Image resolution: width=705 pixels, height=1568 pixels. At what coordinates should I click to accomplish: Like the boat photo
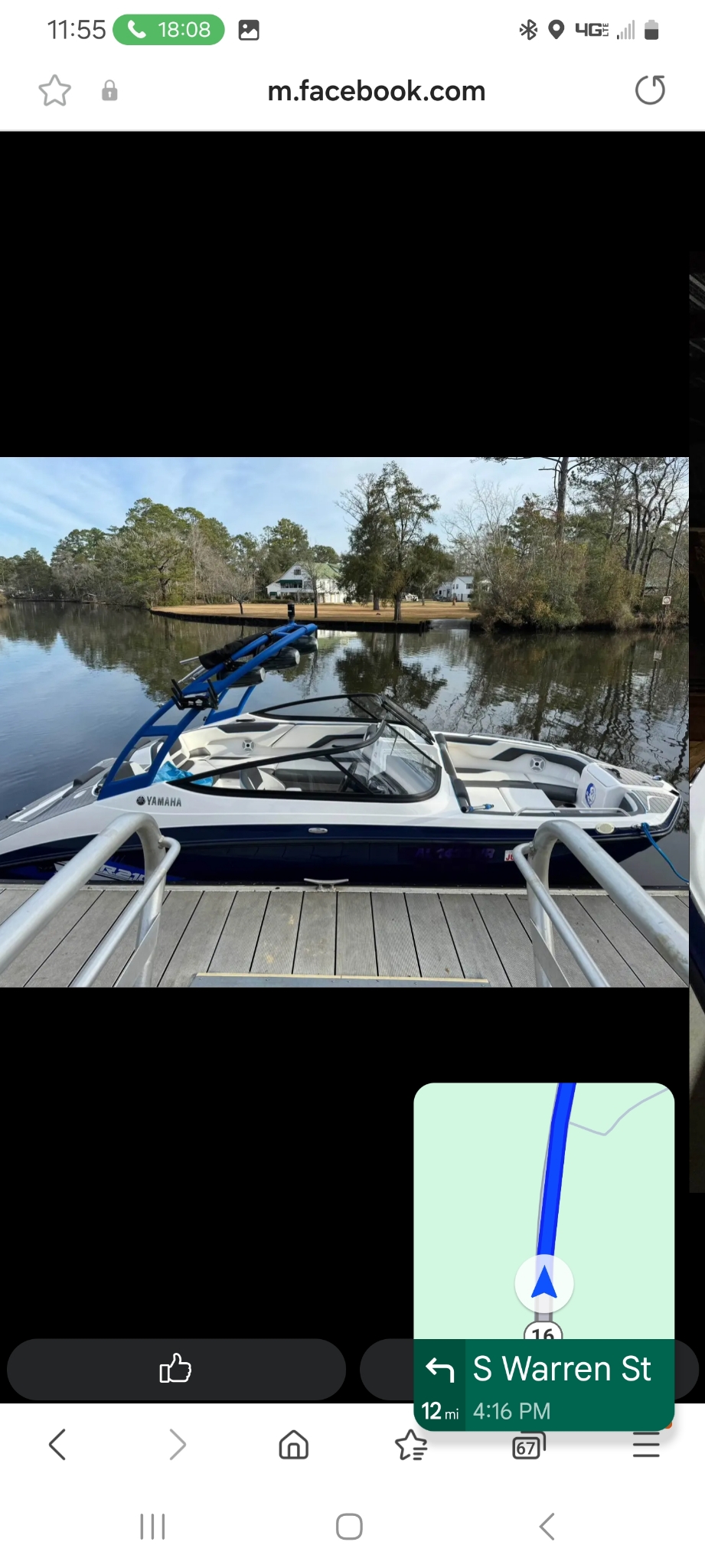pyautogui.click(x=176, y=1369)
